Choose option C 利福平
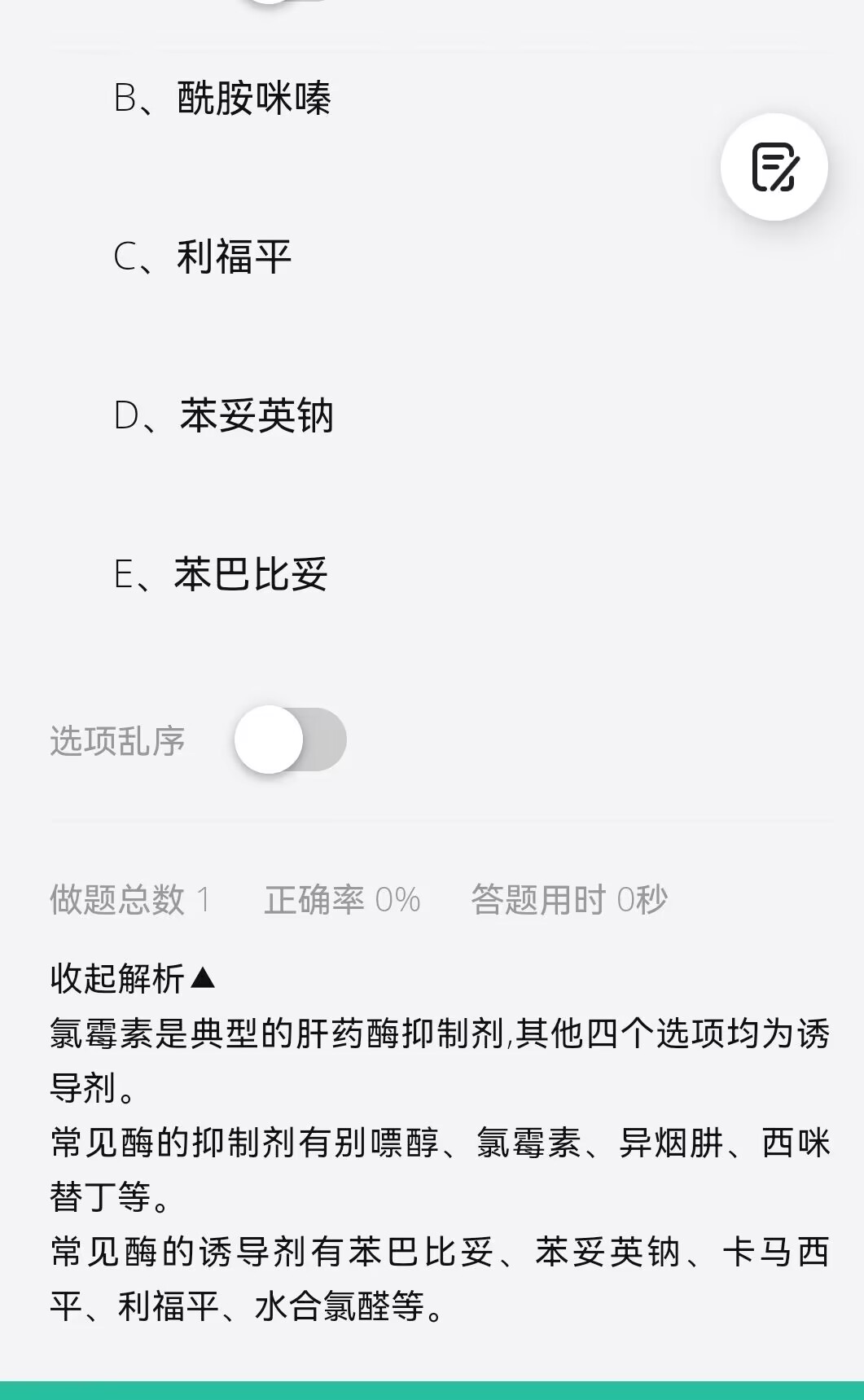 click(x=202, y=257)
